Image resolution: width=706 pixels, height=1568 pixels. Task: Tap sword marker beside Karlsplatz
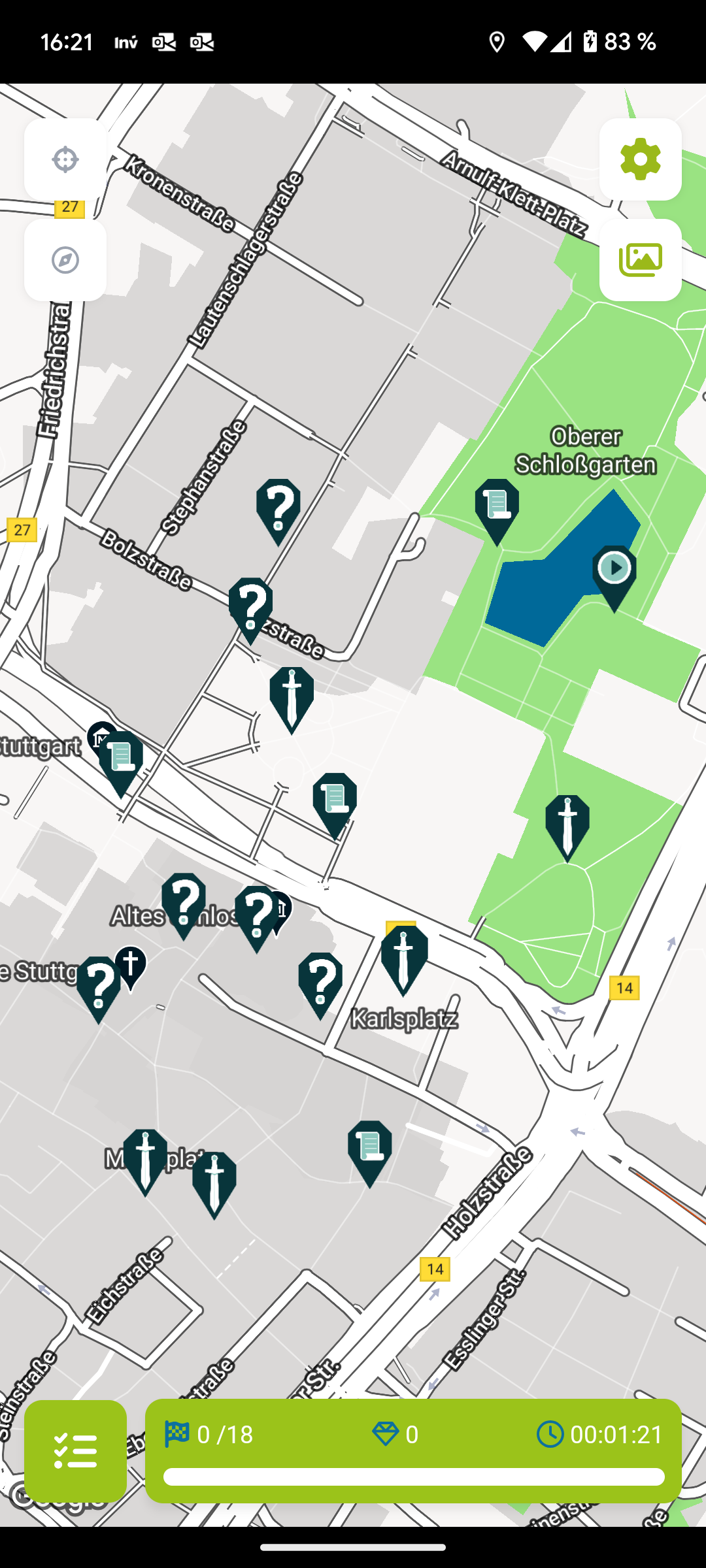[x=404, y=953]
